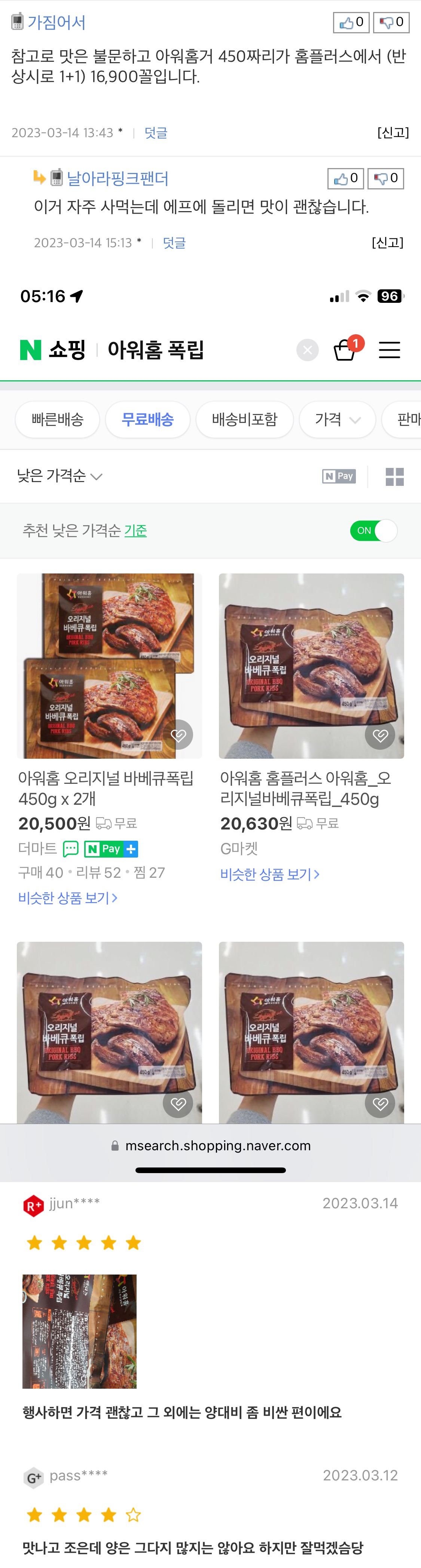Report 날아라핑크팬더's reply with 신고
Viewport: 421px width, 1568px height.
[388, 242]
